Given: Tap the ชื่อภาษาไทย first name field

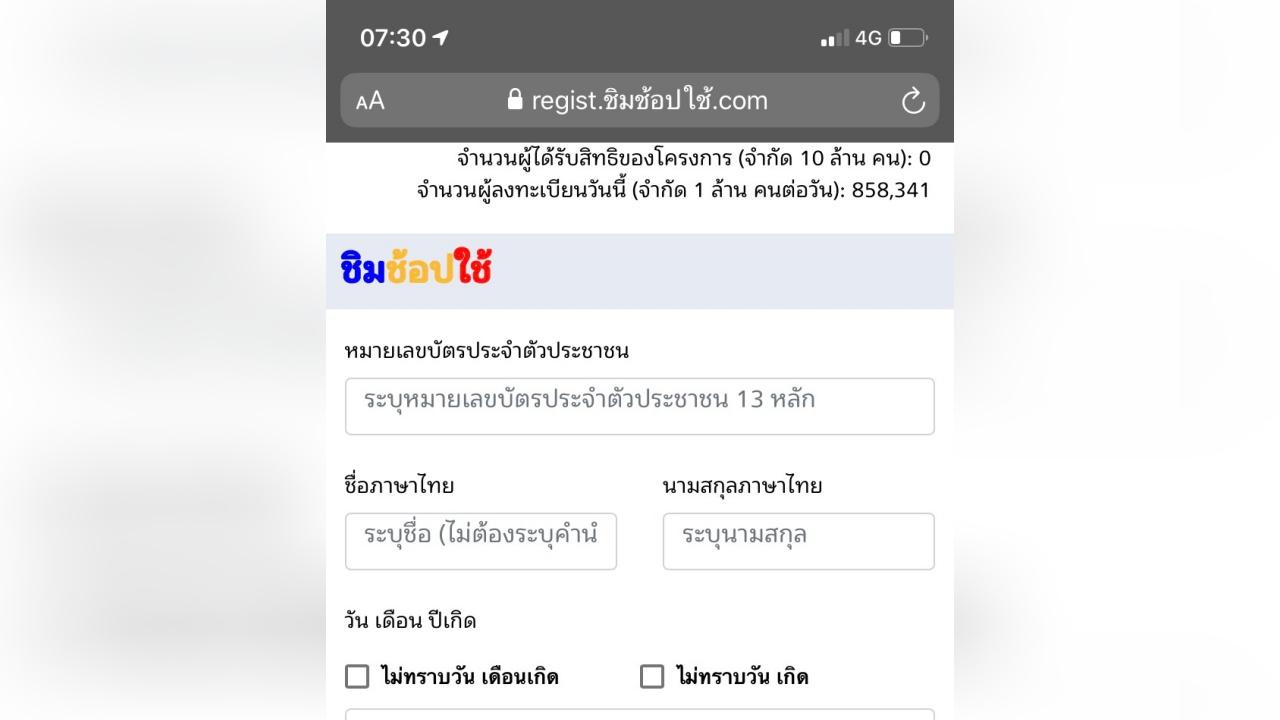Looking at the screenshot, I should pos(481,541).
